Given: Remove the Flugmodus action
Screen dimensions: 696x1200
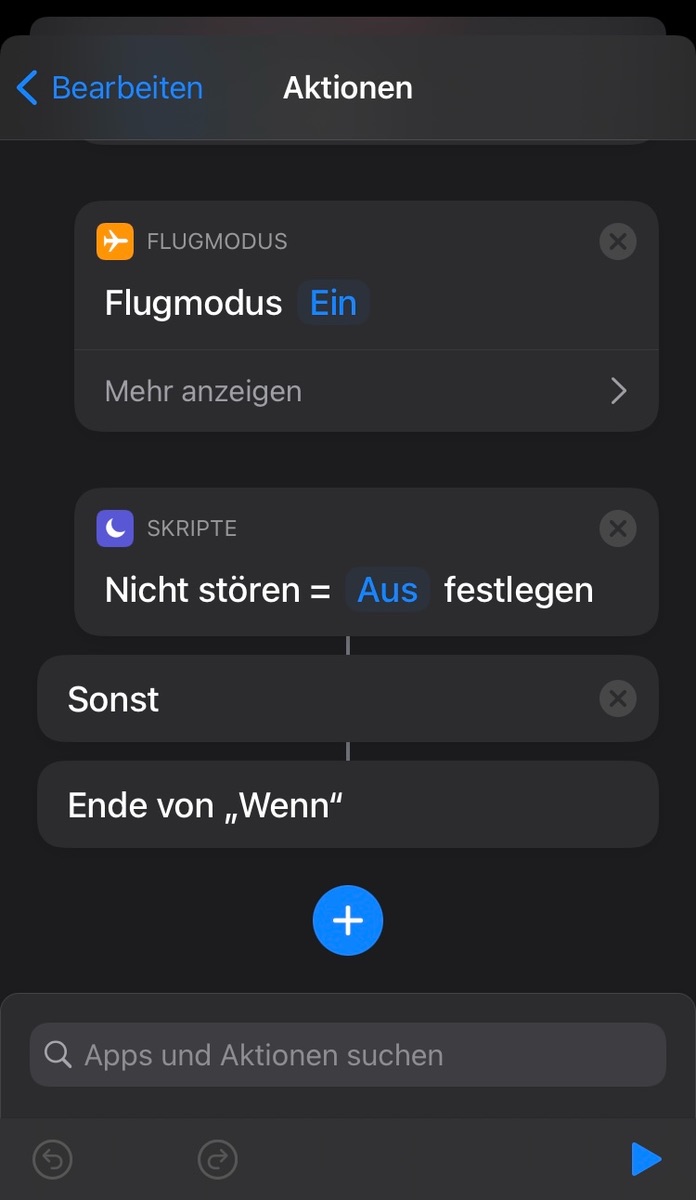Looking at the screenshot, I should 618,242.
